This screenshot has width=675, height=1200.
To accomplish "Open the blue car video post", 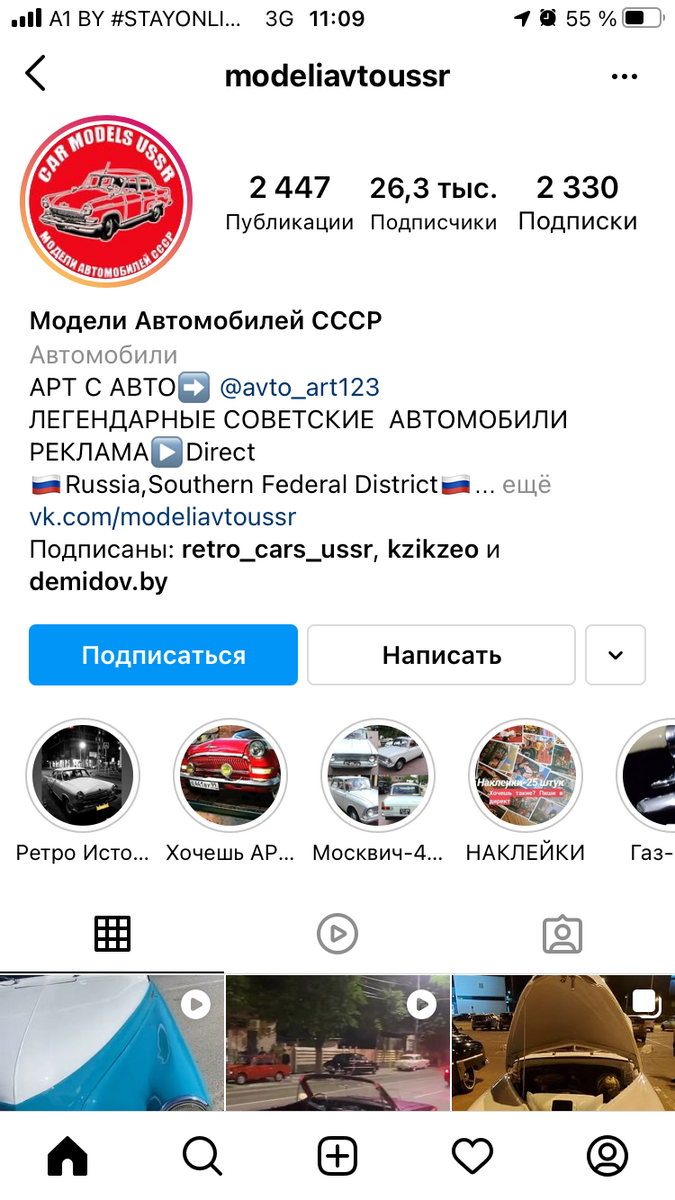I will click(111, 1043).
